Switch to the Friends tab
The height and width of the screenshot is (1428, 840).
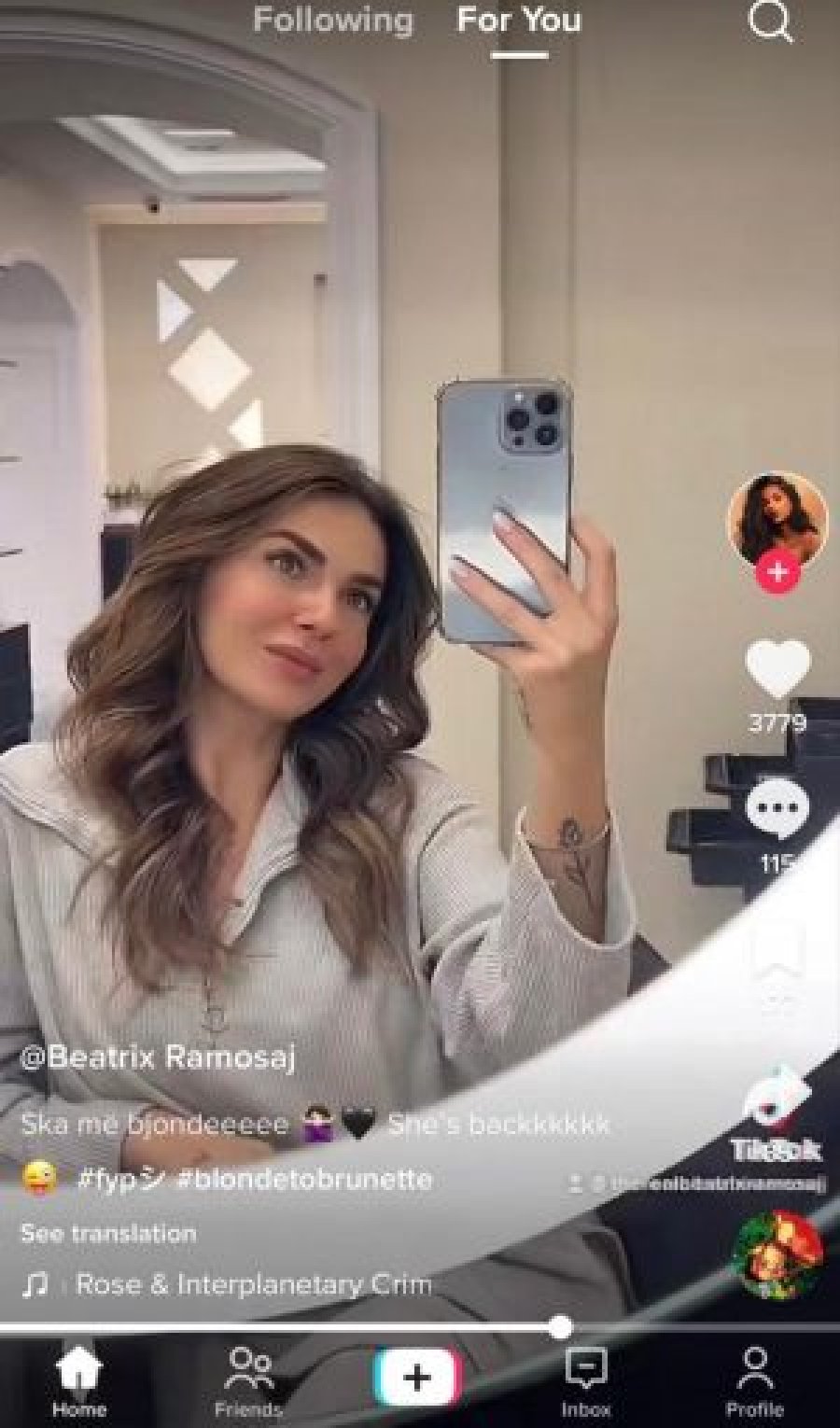tap(248, 1381)
